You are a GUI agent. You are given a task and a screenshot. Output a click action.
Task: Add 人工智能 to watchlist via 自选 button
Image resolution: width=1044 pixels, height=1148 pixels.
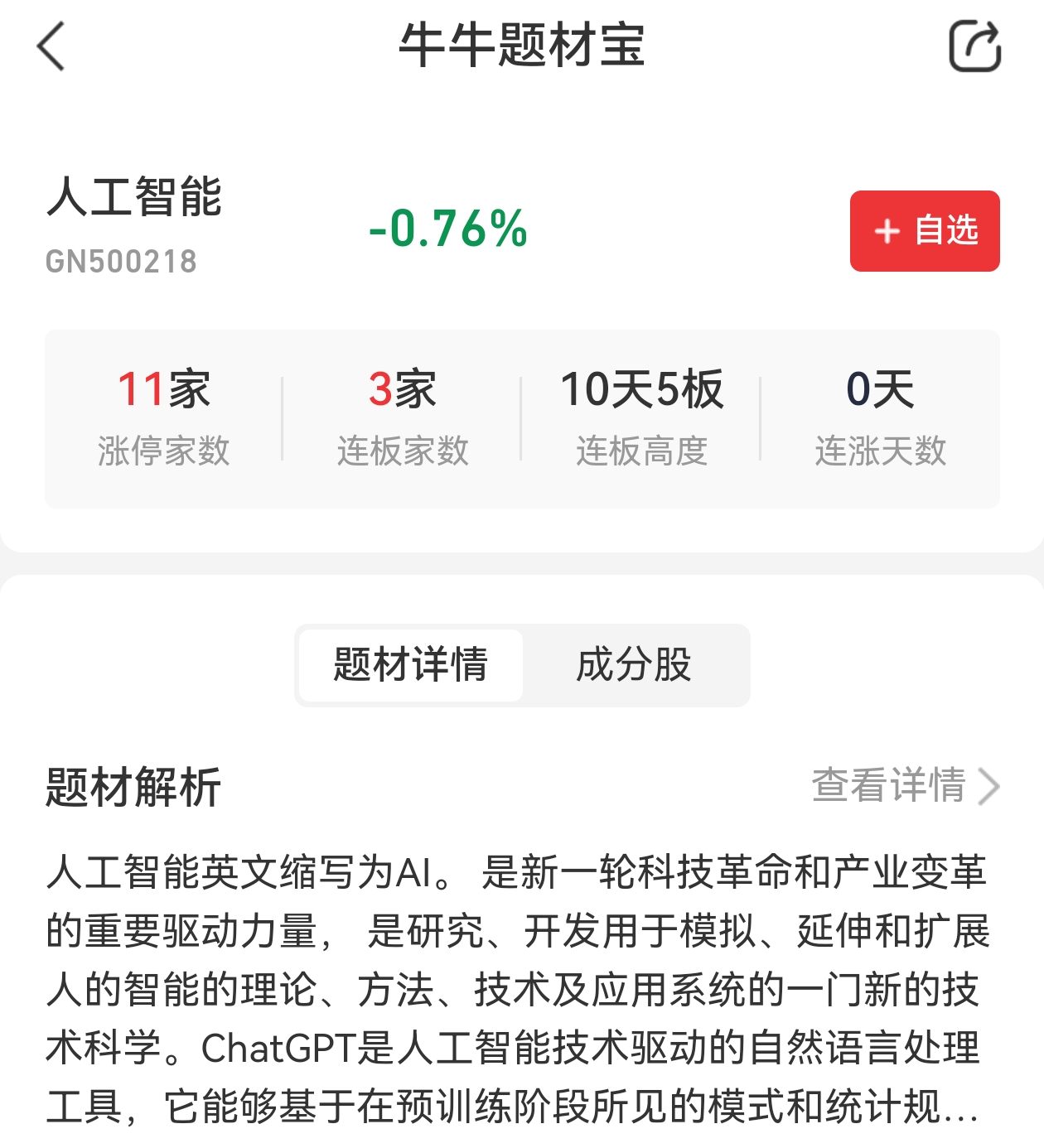[926, 232]
